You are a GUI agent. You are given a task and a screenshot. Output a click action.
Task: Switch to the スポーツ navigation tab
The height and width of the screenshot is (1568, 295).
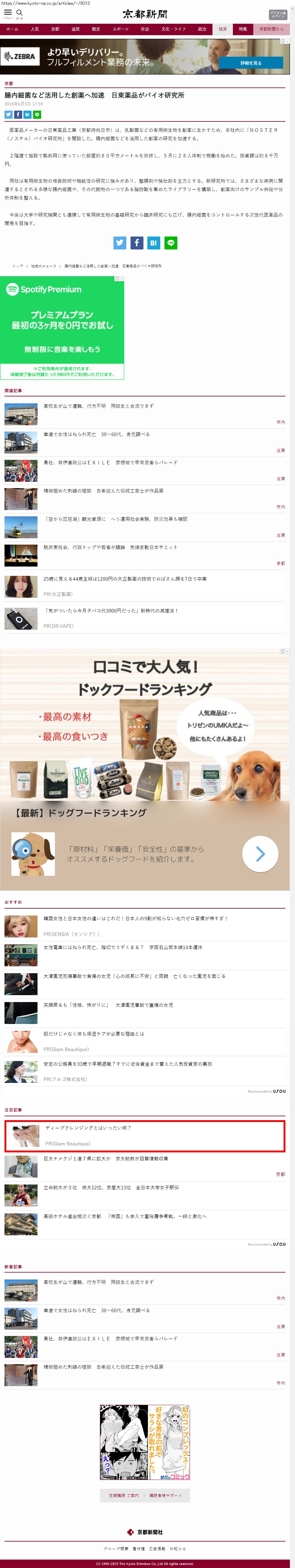click(120, 29)
